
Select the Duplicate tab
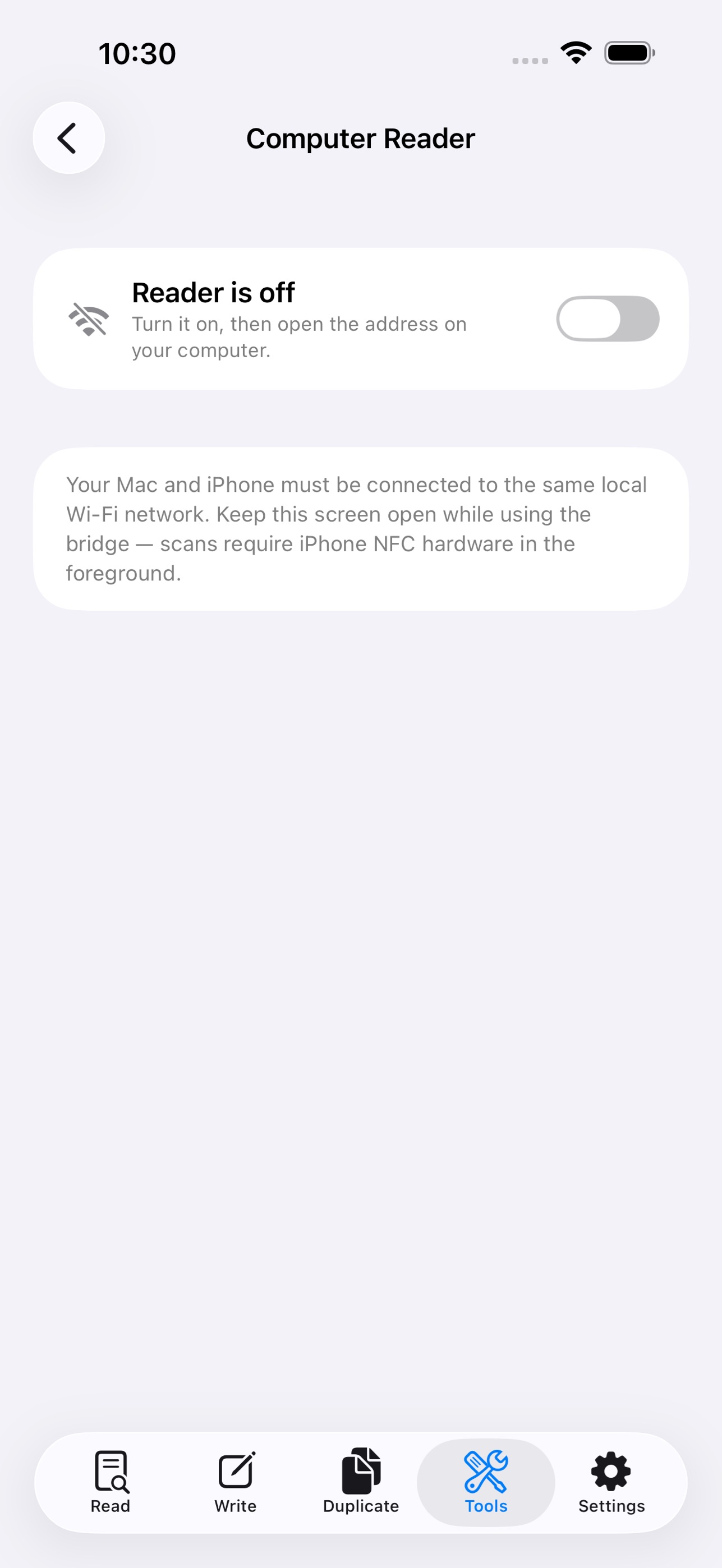[x=361, y=1482]
